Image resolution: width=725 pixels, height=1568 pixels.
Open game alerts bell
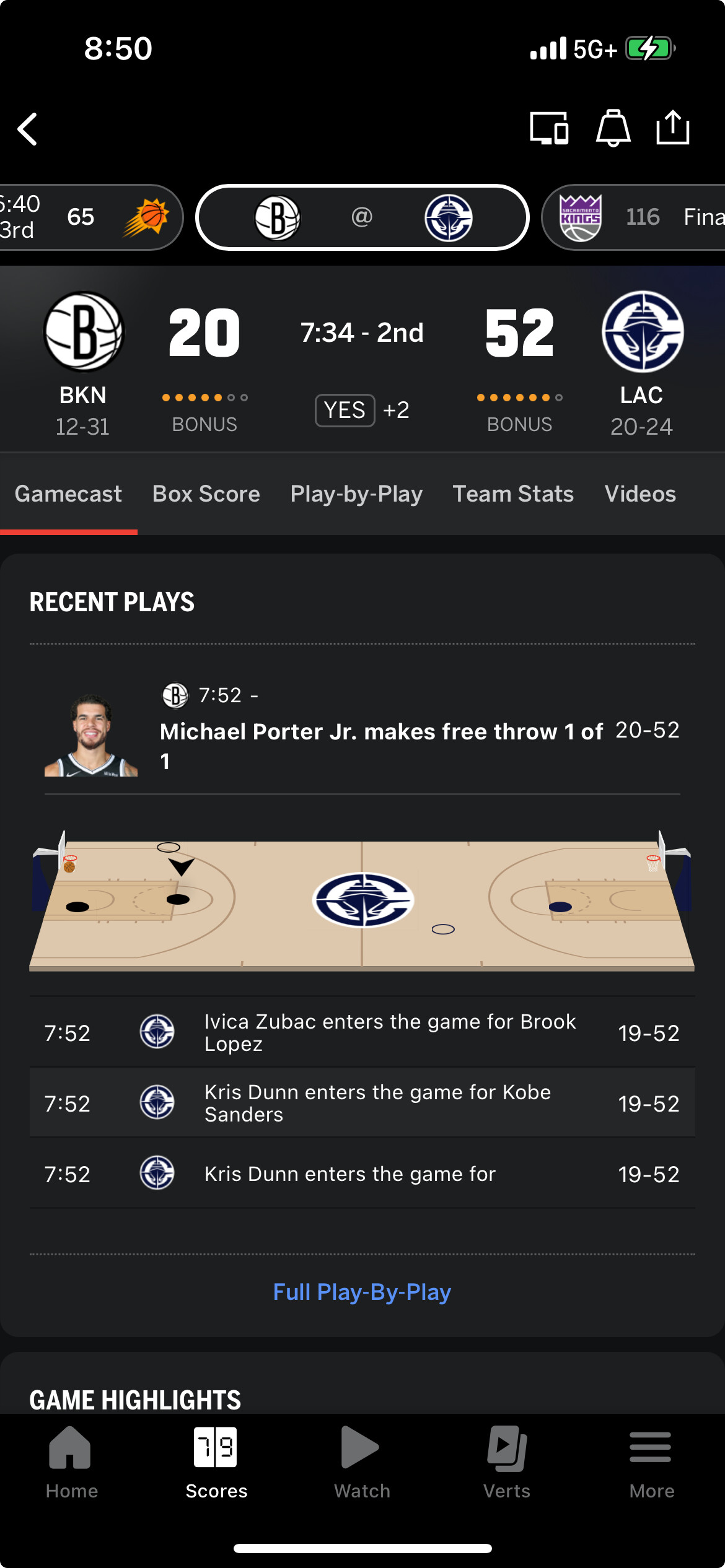pyautogui.click(x=613, y=128)
